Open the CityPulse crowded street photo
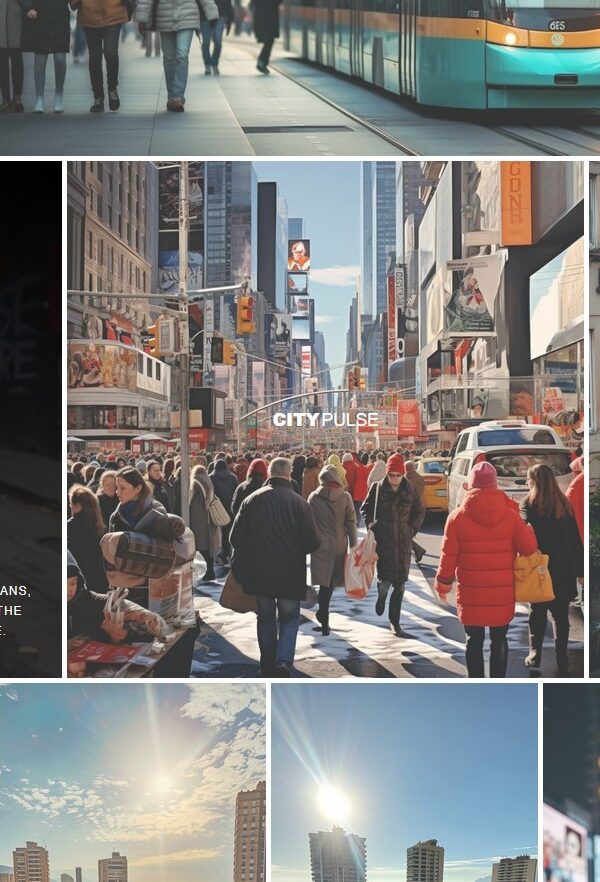 click(x=325, y=419)
